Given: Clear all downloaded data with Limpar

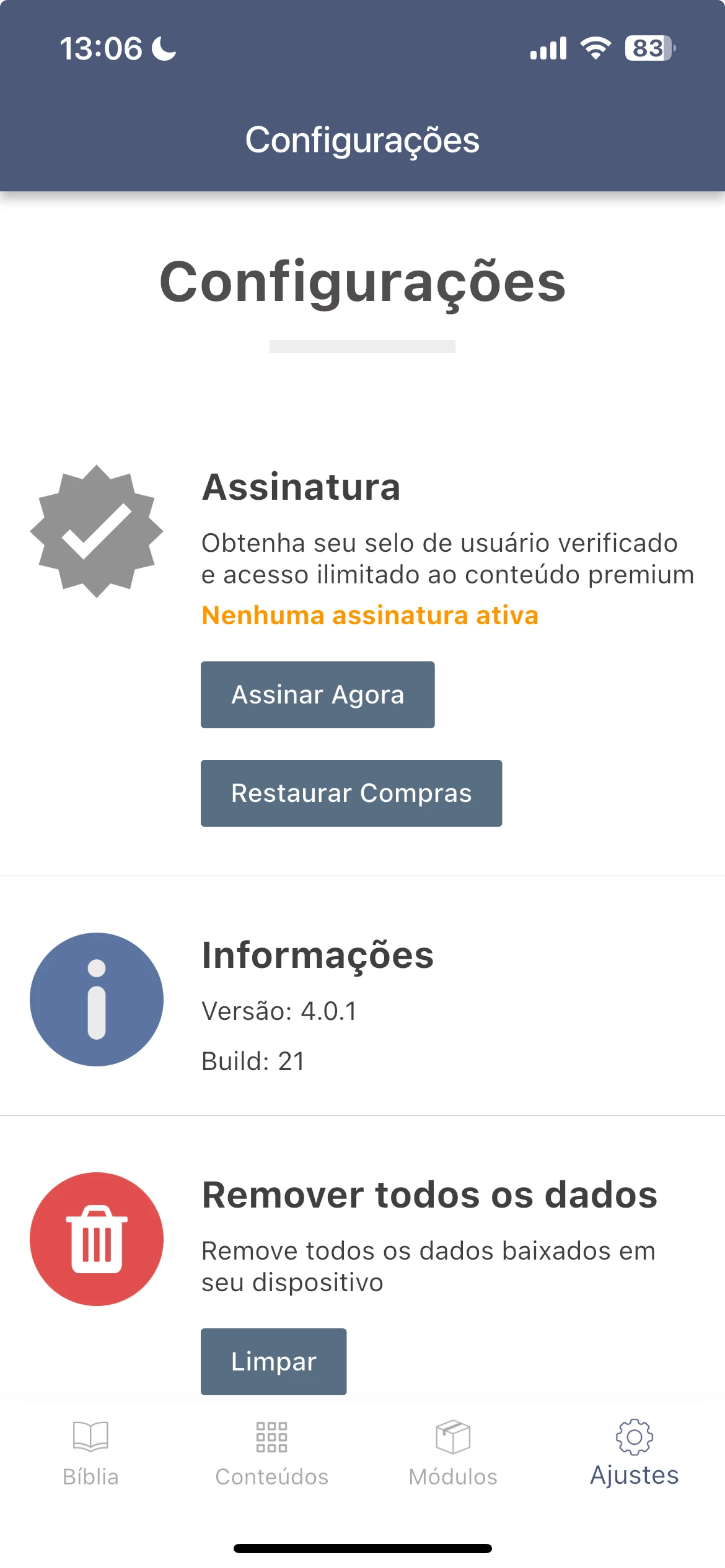Looking at the screenshot, I should pyautogui.click(x=273, y=1361).
